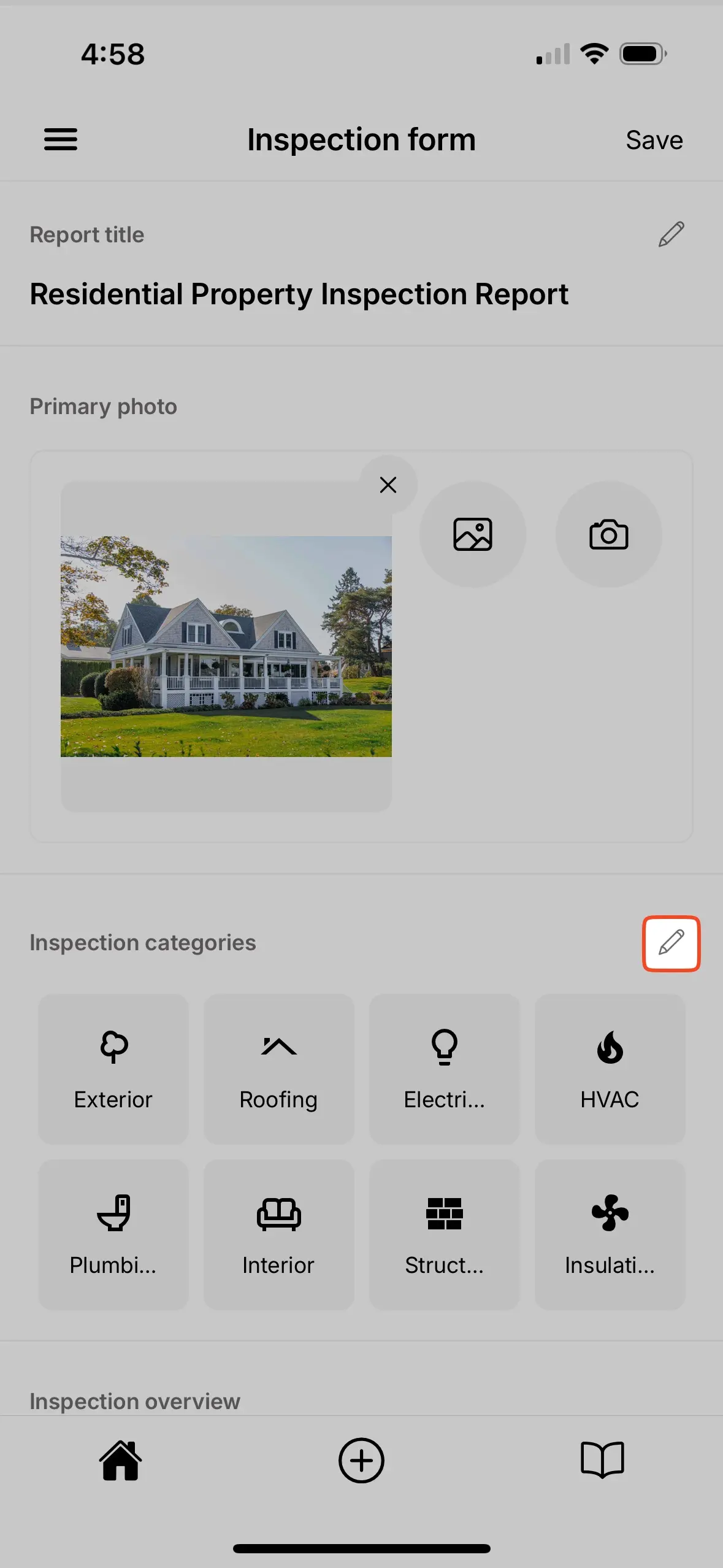The width and height of the screenshot is (723, 1568).
Task: Select the Exterior inspection category
Action: pyautogui.click(x=113, y=1069)
